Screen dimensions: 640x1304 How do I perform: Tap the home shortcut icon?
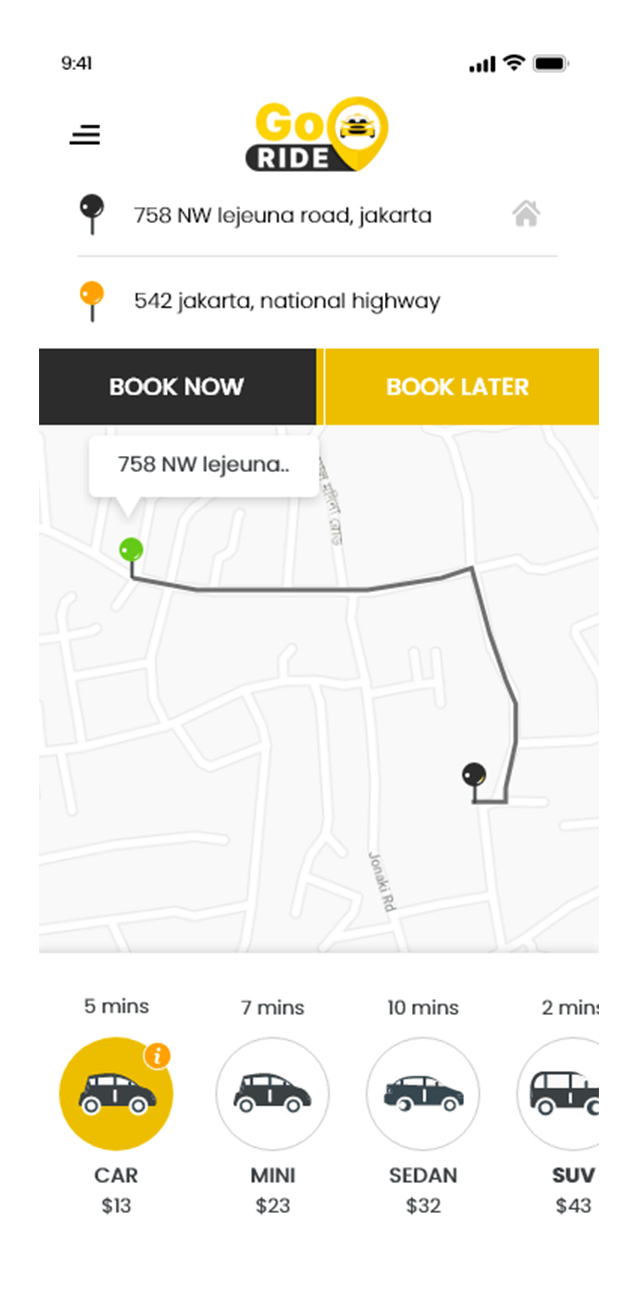pyautogui.click(x=527, y=214)
